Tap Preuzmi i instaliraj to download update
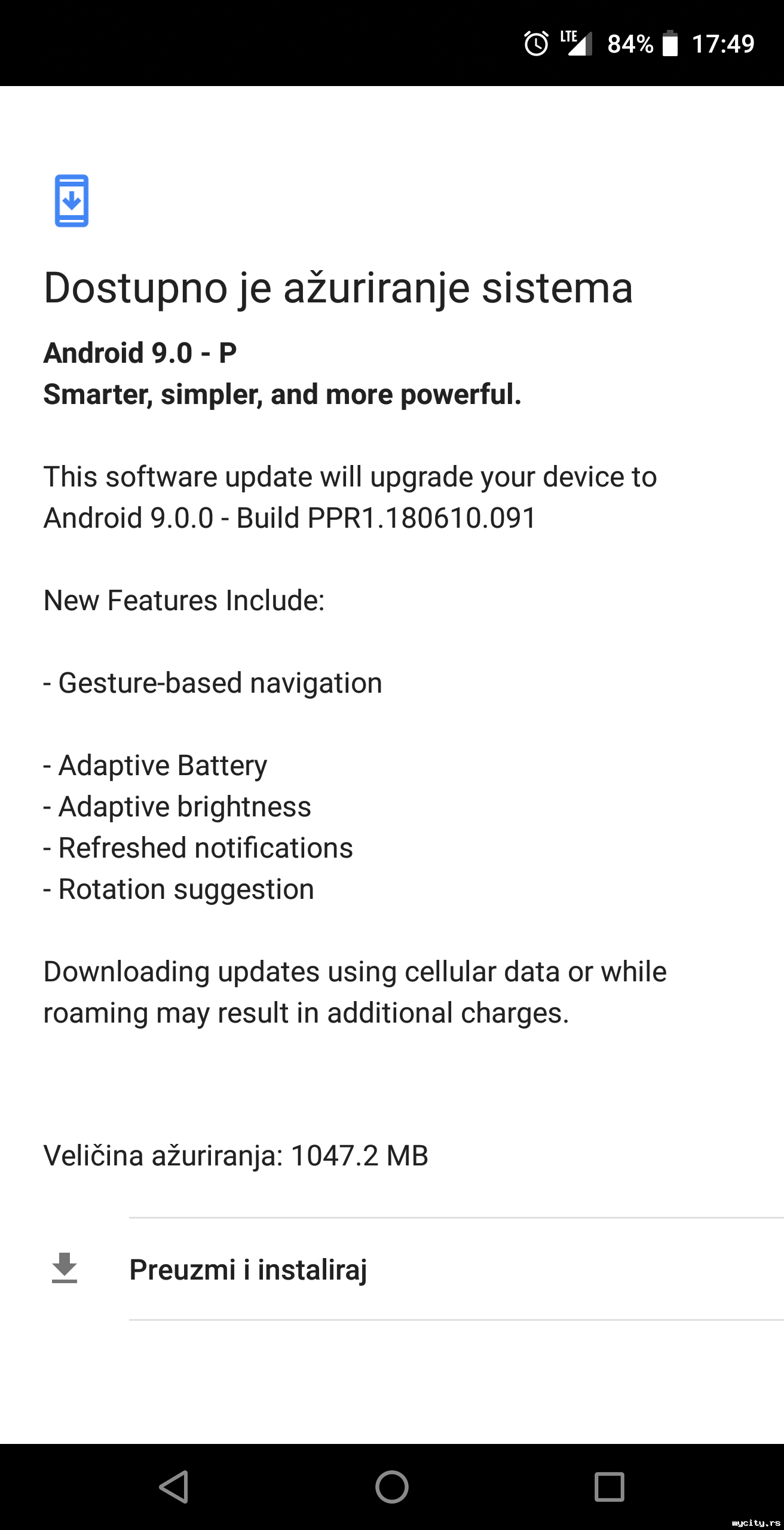 pyautogui.click(x=248, y=1269)
